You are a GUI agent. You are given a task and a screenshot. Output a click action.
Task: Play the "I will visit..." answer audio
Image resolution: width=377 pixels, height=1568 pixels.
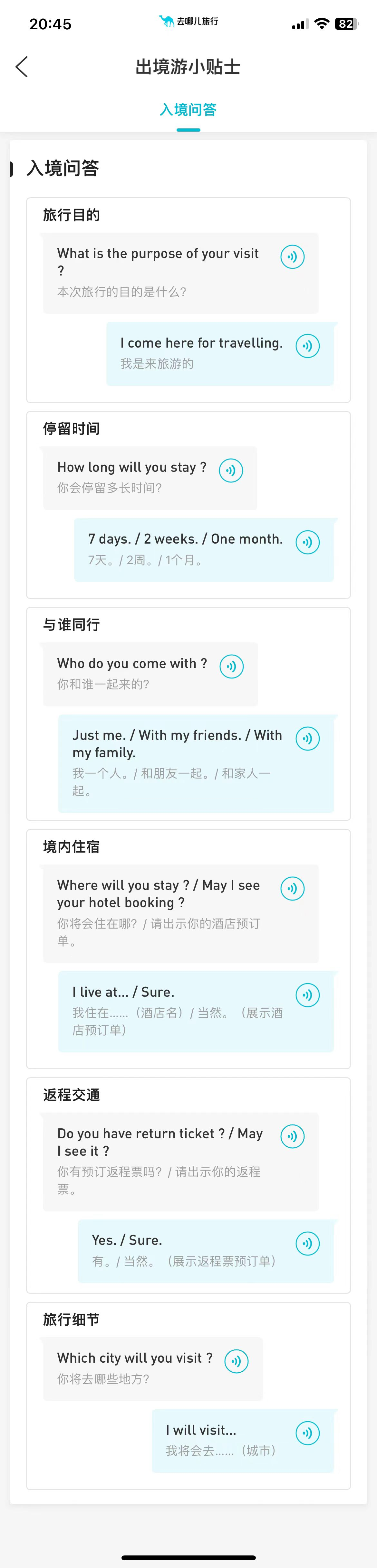tap(308, 1433)
